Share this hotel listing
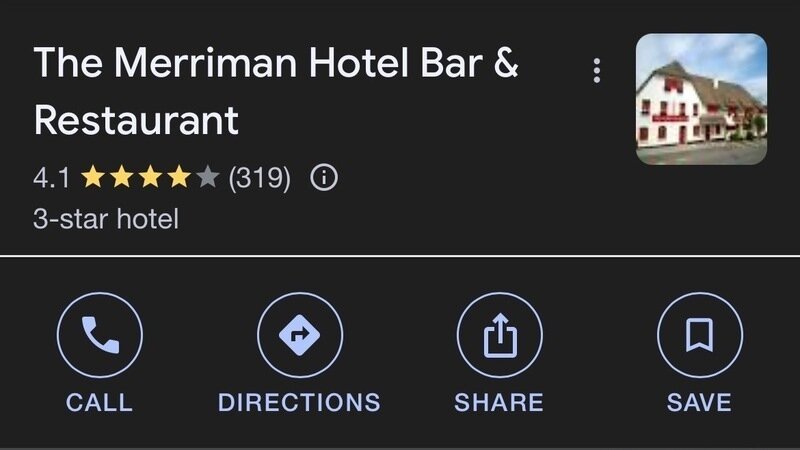The image size is (800, 450). click(x=499, y=337)
